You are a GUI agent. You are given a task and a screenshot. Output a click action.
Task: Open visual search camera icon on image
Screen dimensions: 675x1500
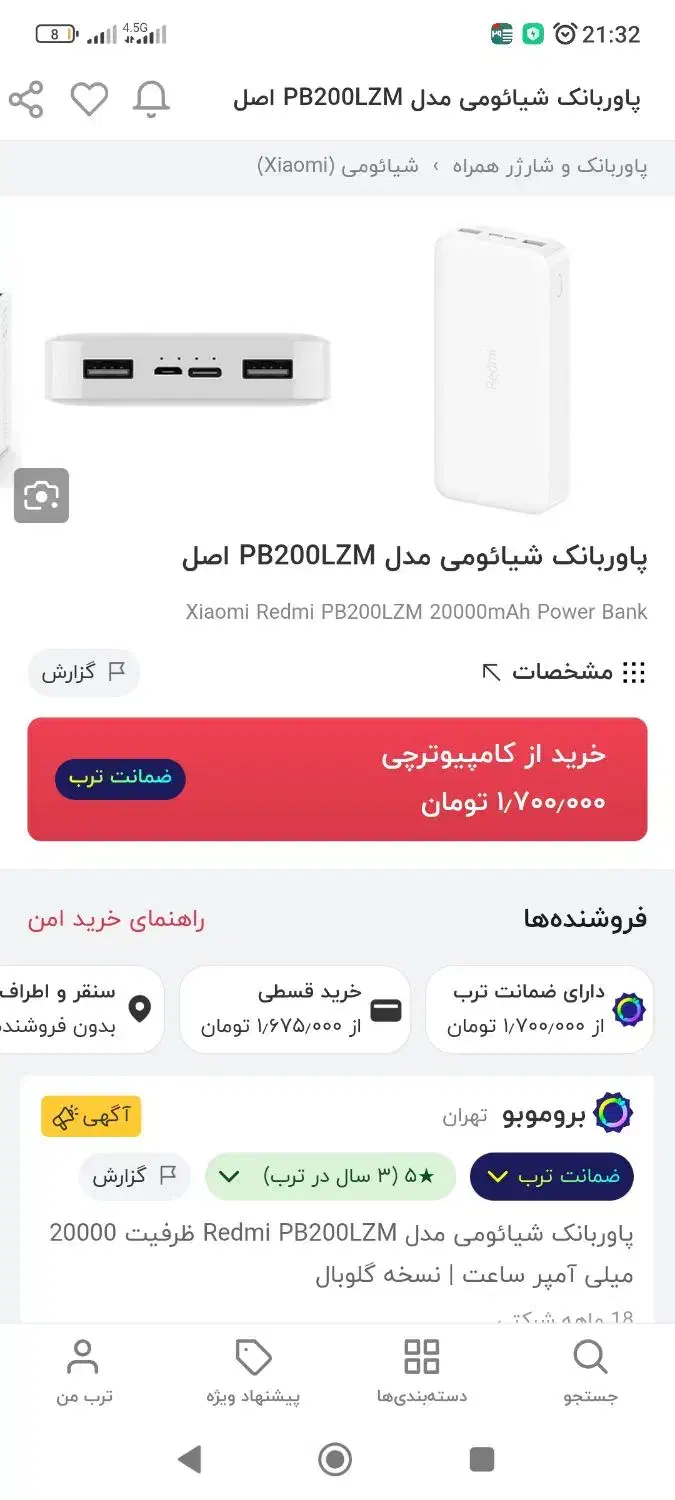point(41,495)
